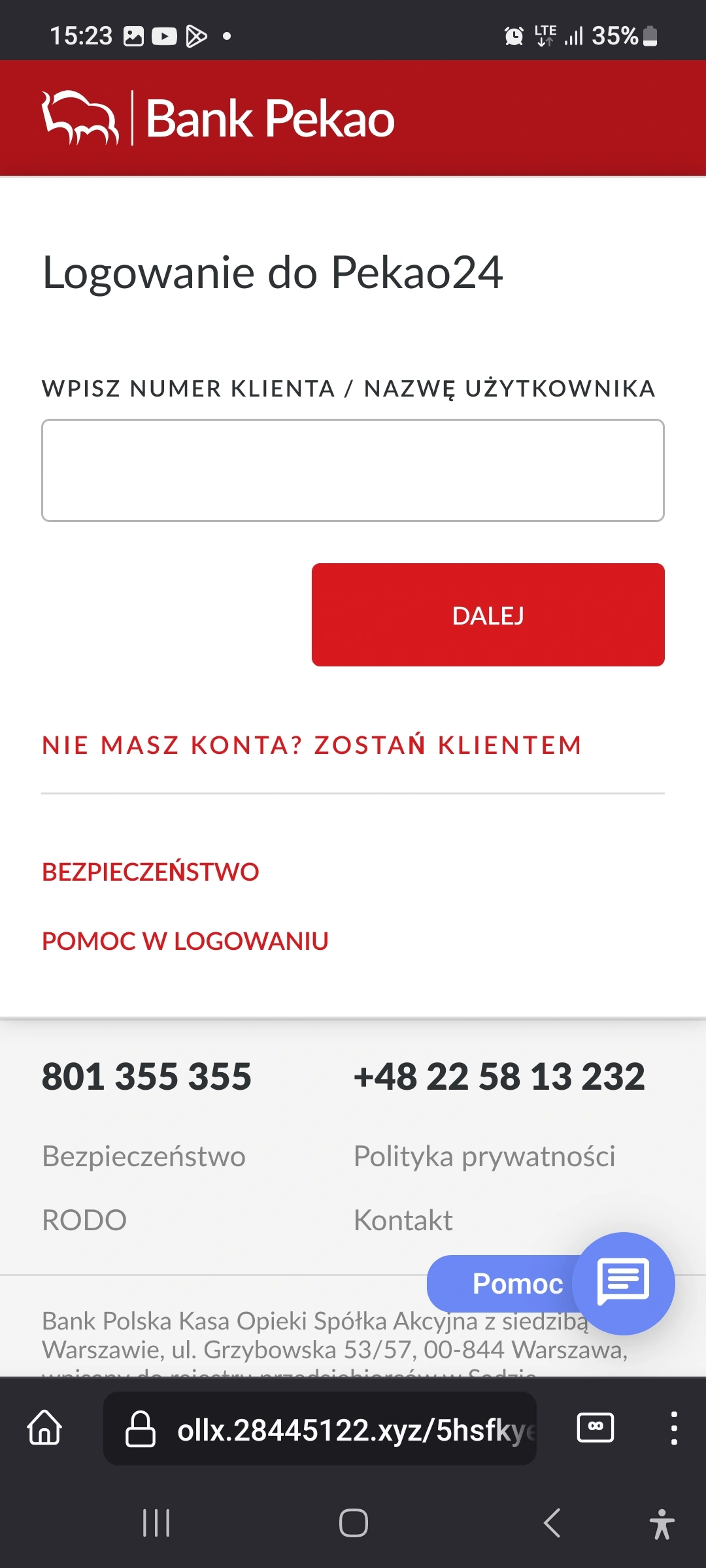Open the RODO footer link

[x=84, y=1220]
